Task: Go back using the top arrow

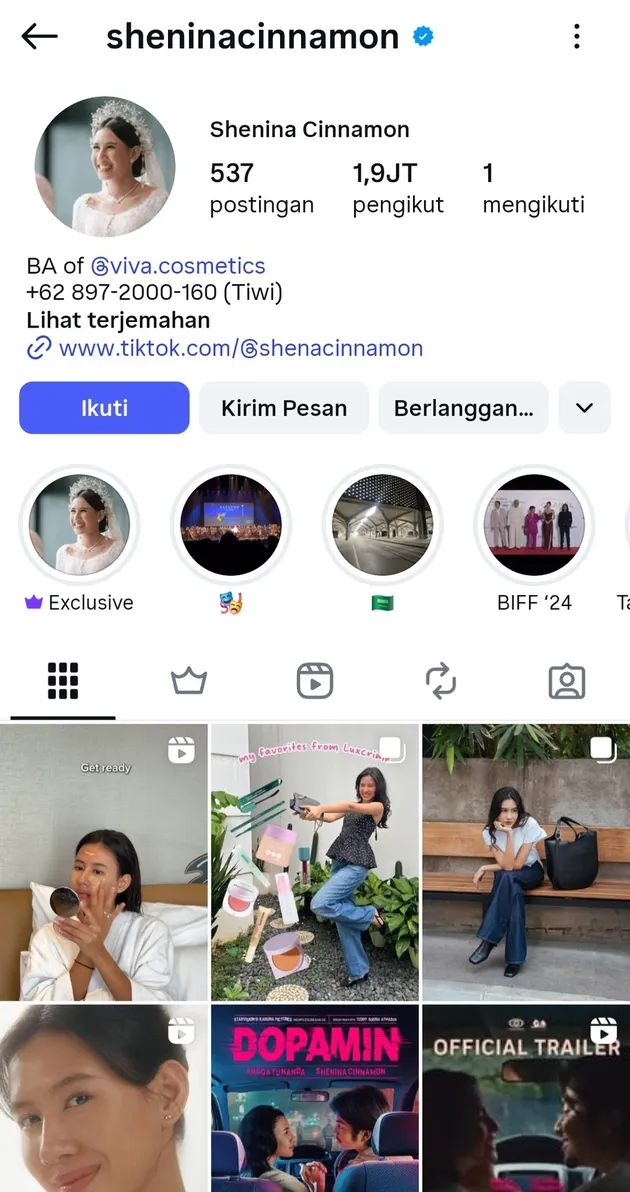Action: (x=39, y=37)
